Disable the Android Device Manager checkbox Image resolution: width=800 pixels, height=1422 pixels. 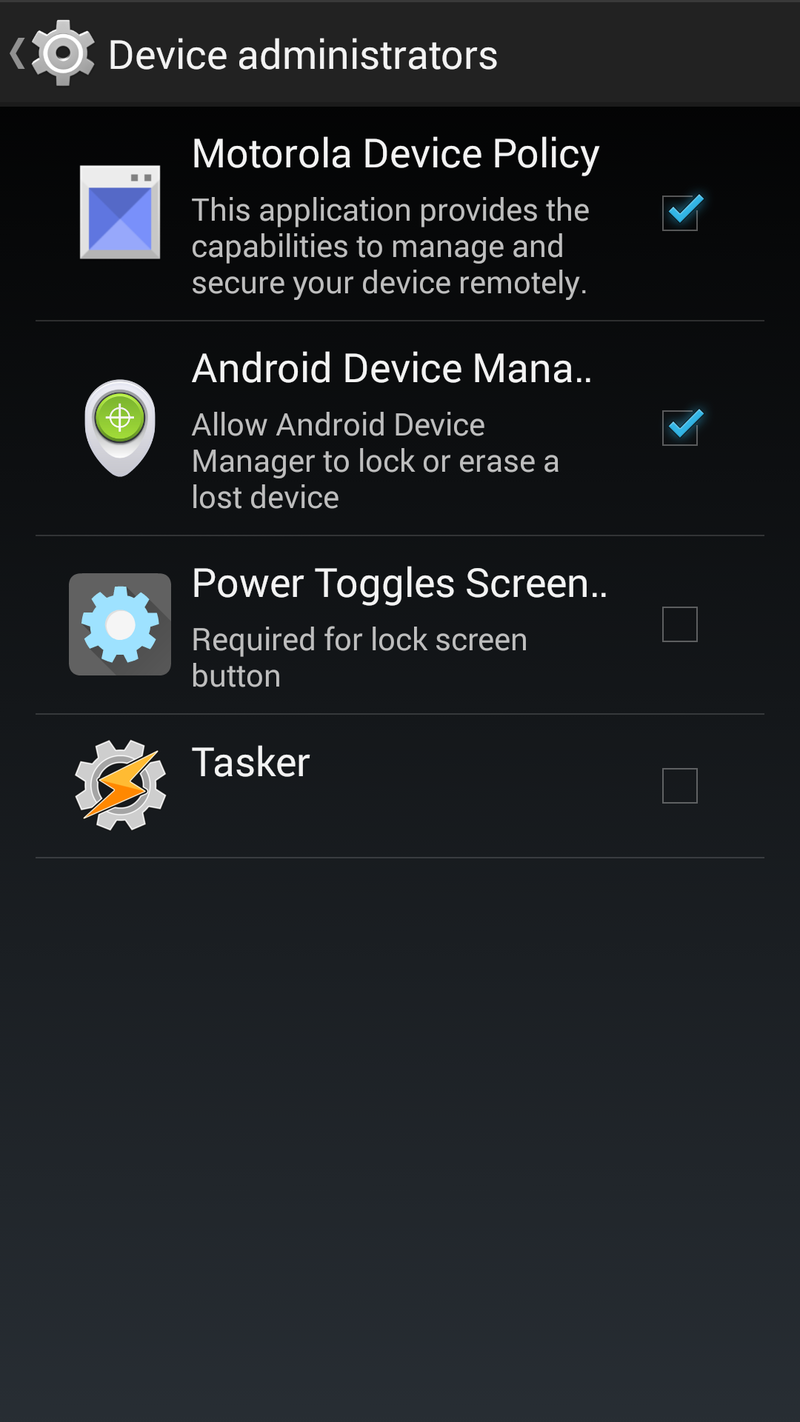pos(680,428)
